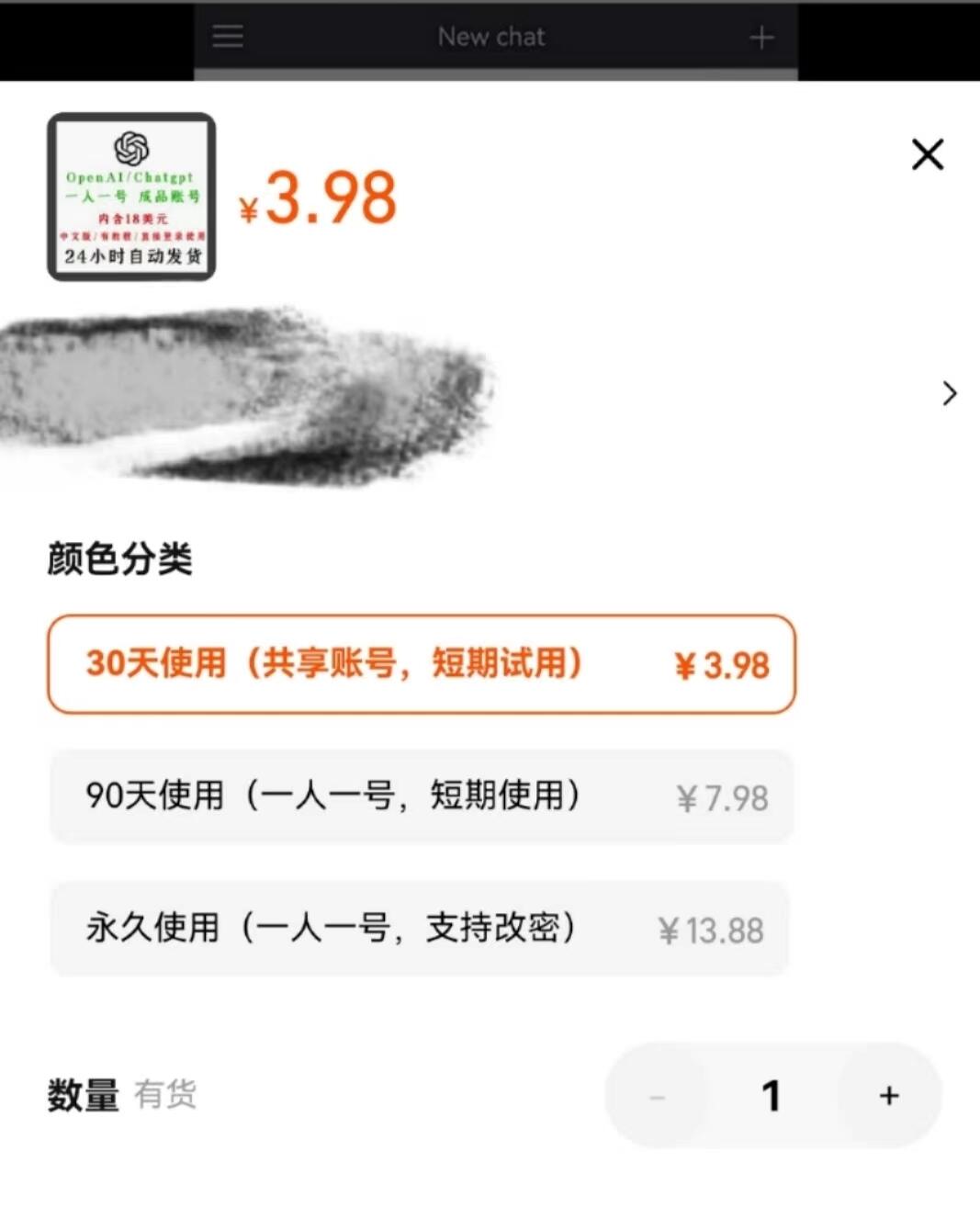Decrease quantity with the minus button
The height and width of the screenshot is (1230, 980).
[x=657, y=1096]
